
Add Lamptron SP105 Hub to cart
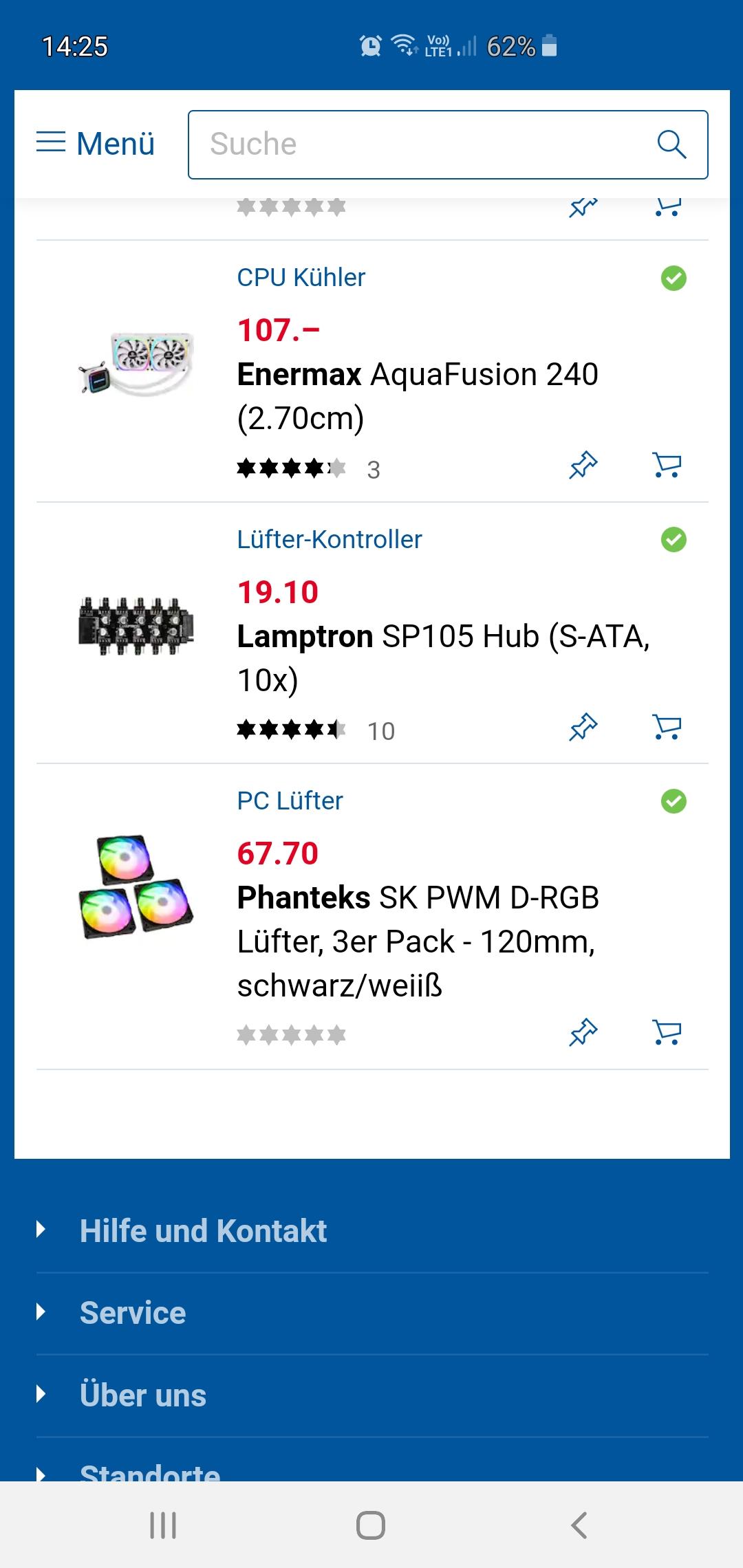coord(667,727)
